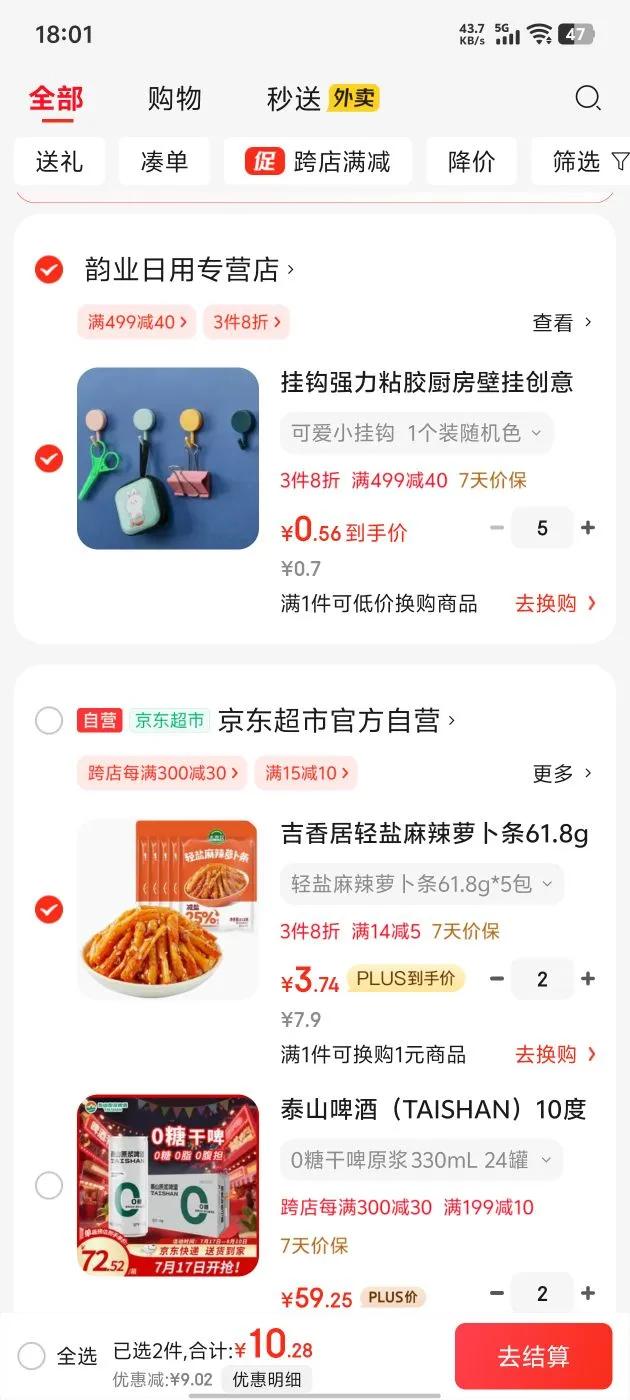Choose spec 可爱小挂钩 1个装随机色 dropdown
Image resolution: width=630 pixels, height=1400 pixels.
[415, 433]
